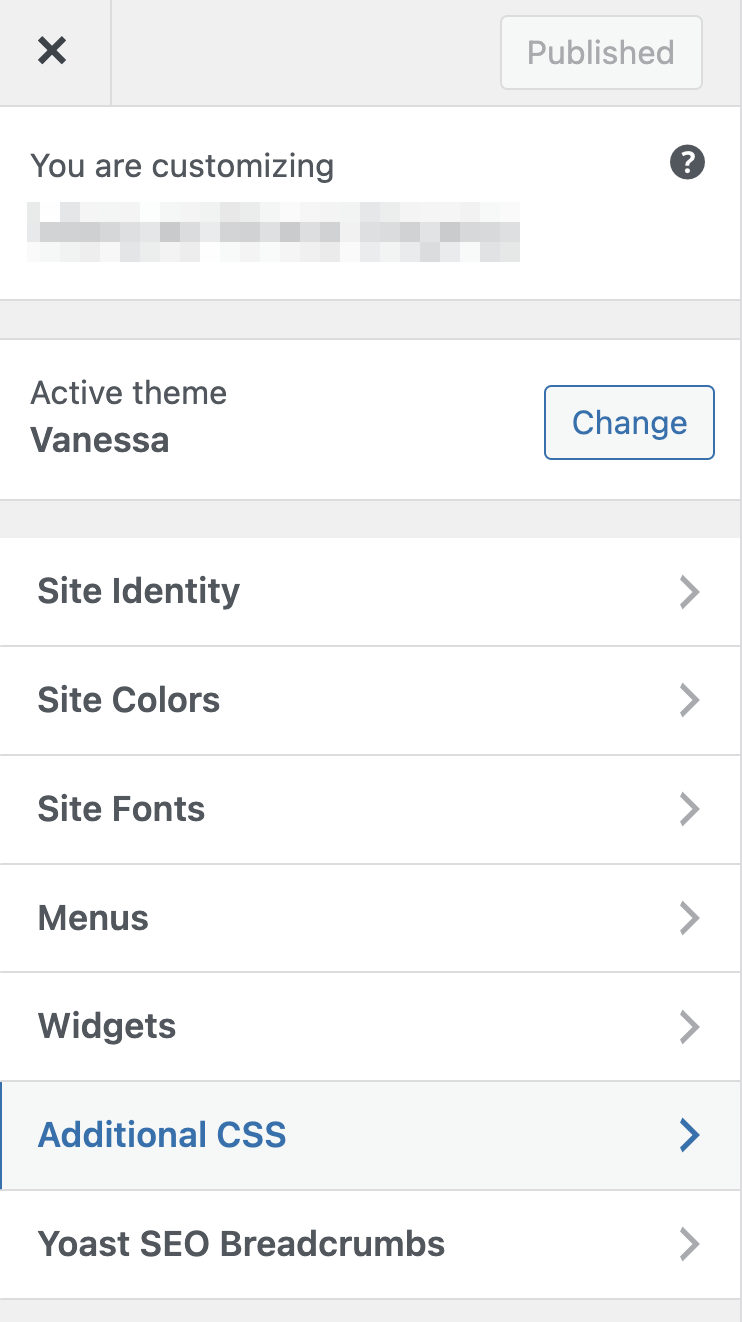Image resolution: width=742 pixels, height=1322 pixels.
Task: Open Yoast SEO Breadcrumbs settings
Action: coord(371,1245)
